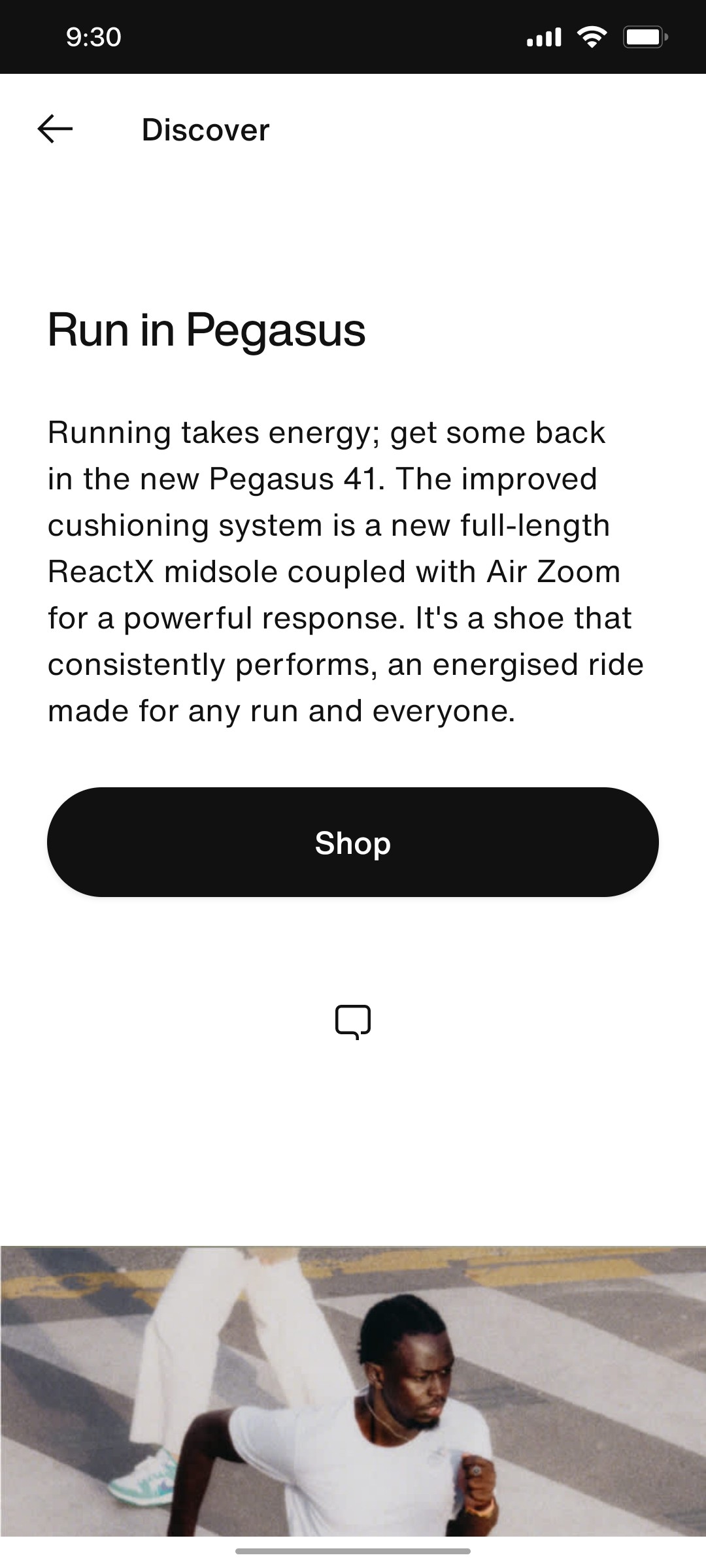Tap the Run in Pegasus heading
Screen dimensions: 706x1568
click(207, 330)
